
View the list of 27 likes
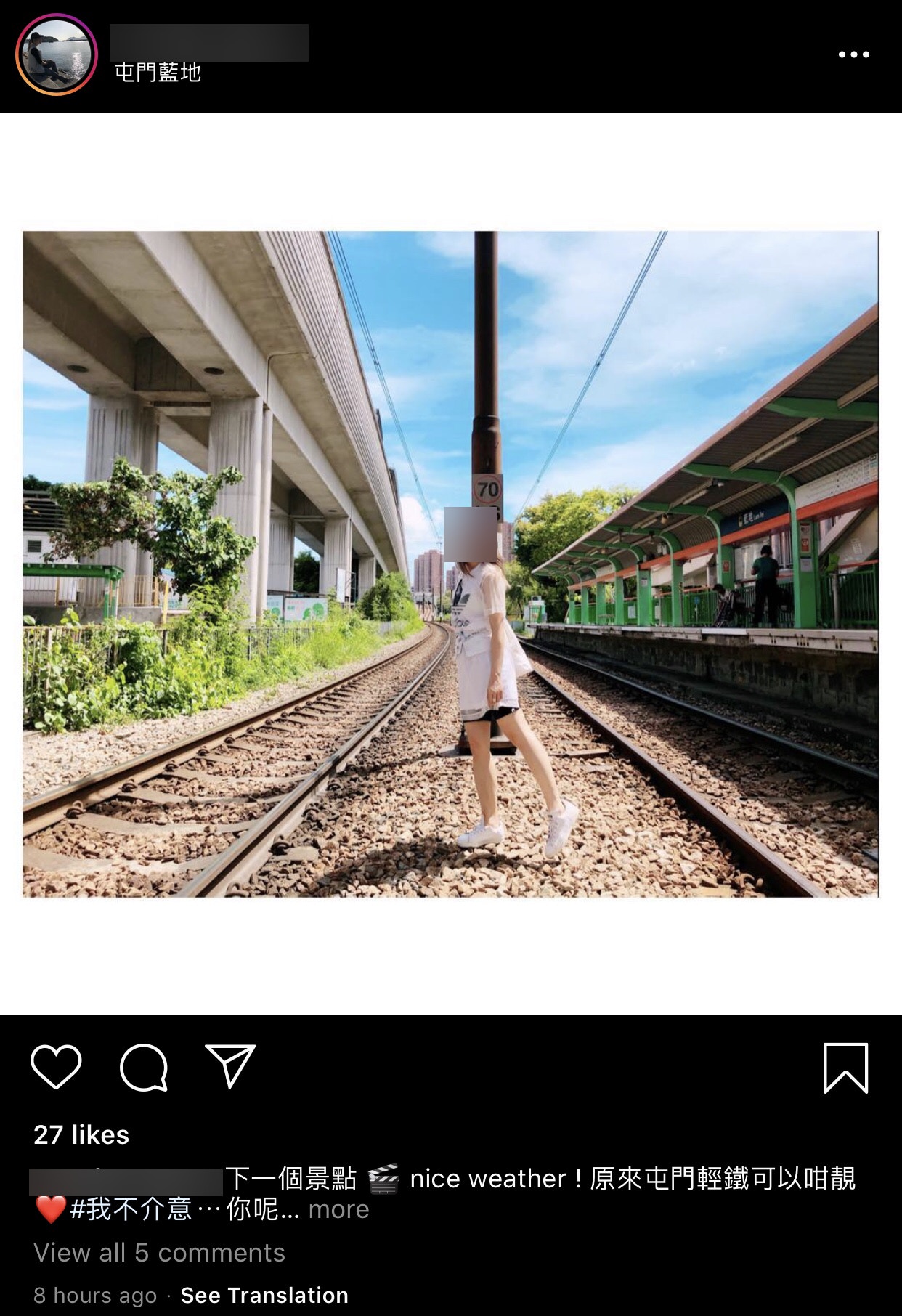point(81,1134)
